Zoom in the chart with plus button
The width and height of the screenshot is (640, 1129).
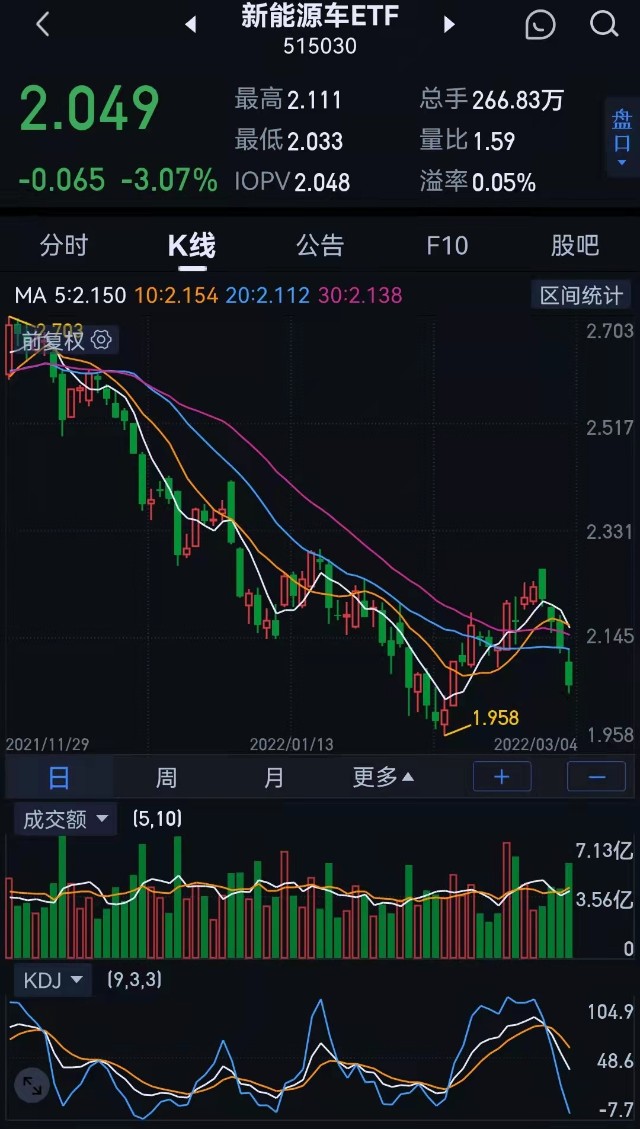click(502, 777)
